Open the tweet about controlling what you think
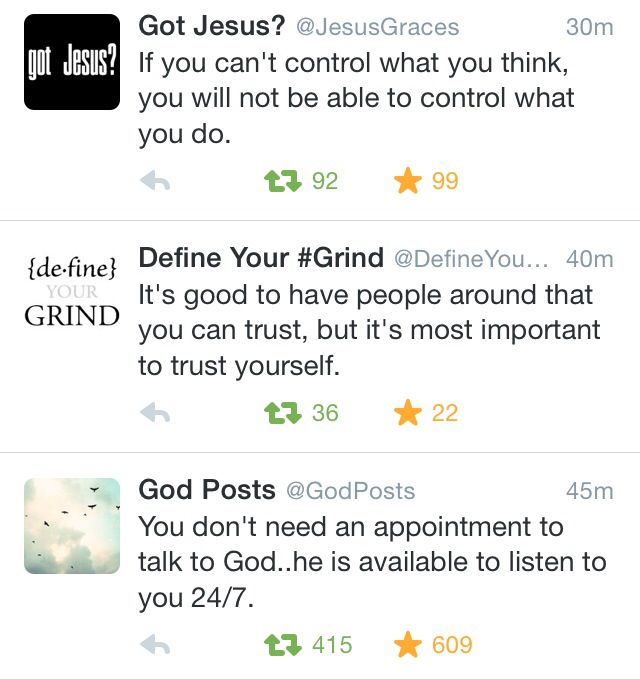The width and height of the screenshot is (640, 679). coord(355,98)
